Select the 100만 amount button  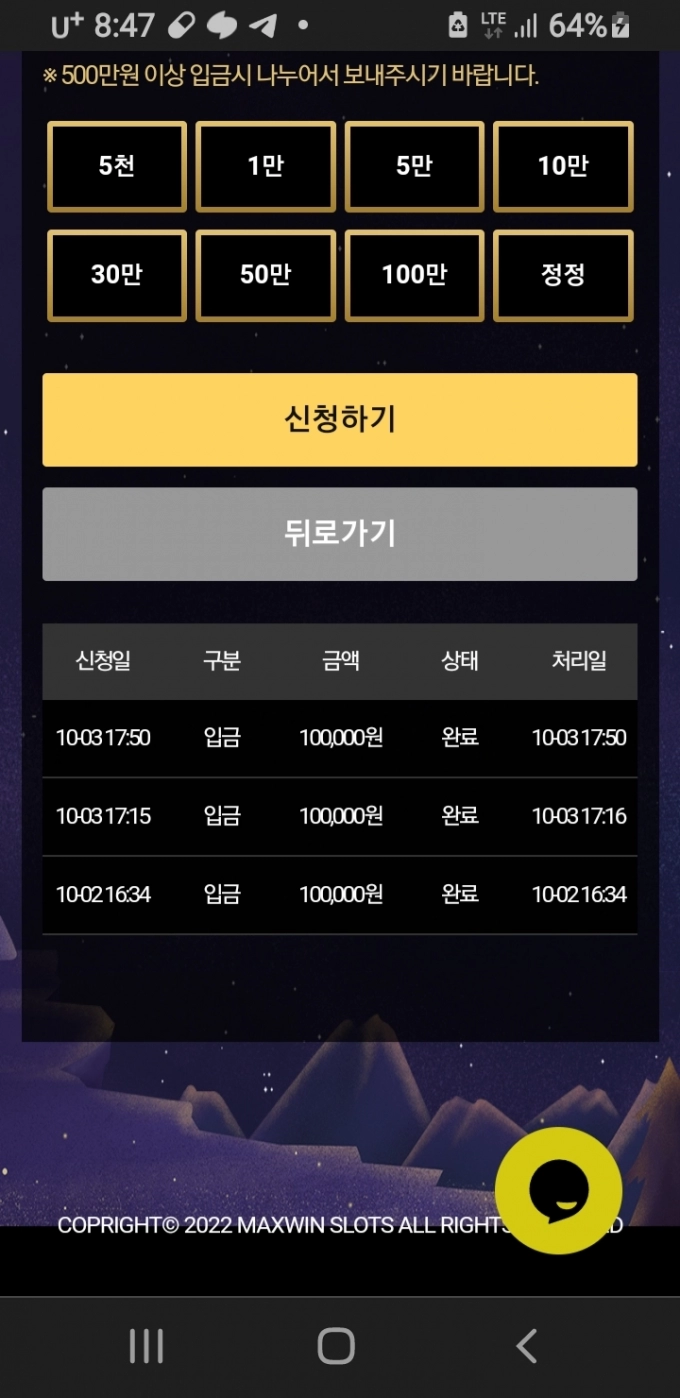[x=414, y=275]
